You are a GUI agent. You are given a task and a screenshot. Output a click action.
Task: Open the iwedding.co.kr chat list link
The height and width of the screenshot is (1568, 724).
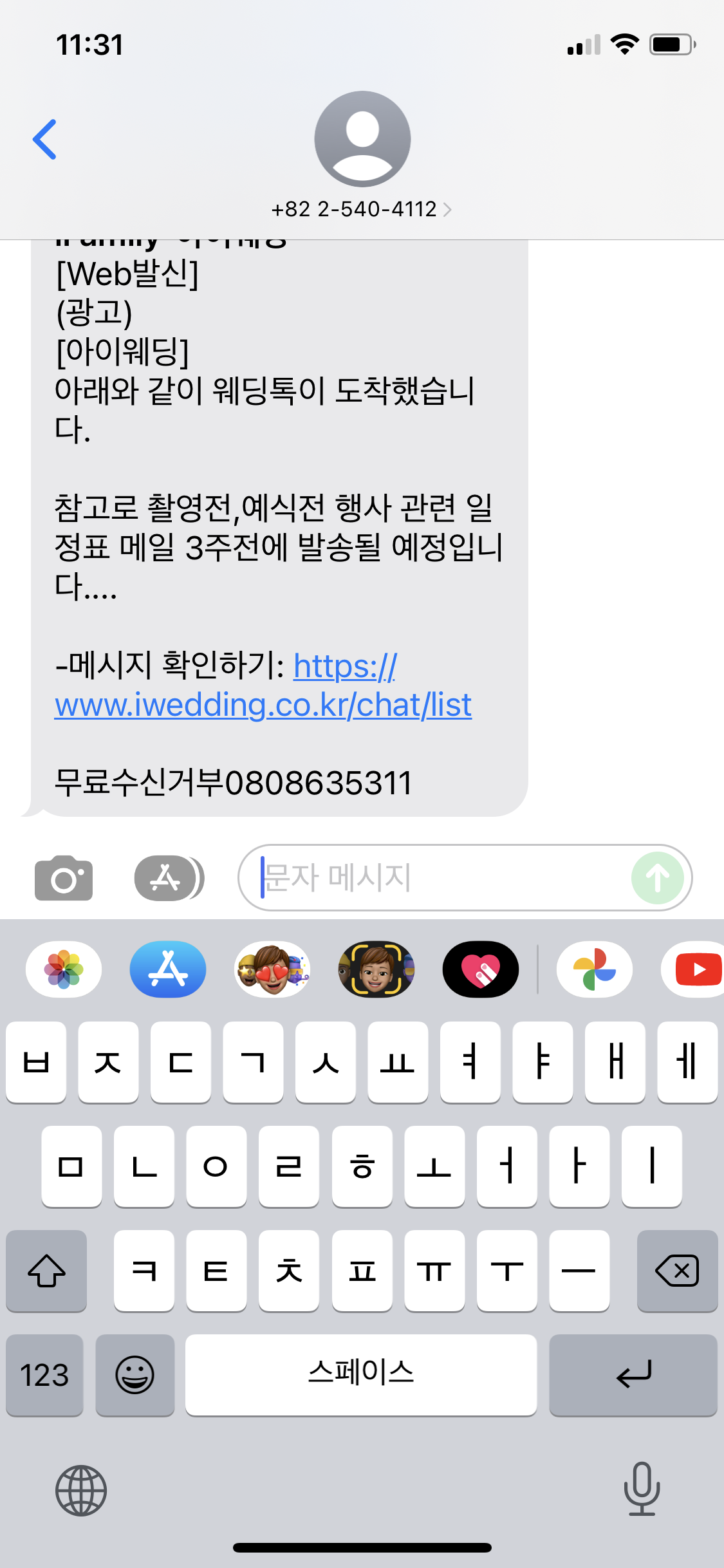[263, 705]
